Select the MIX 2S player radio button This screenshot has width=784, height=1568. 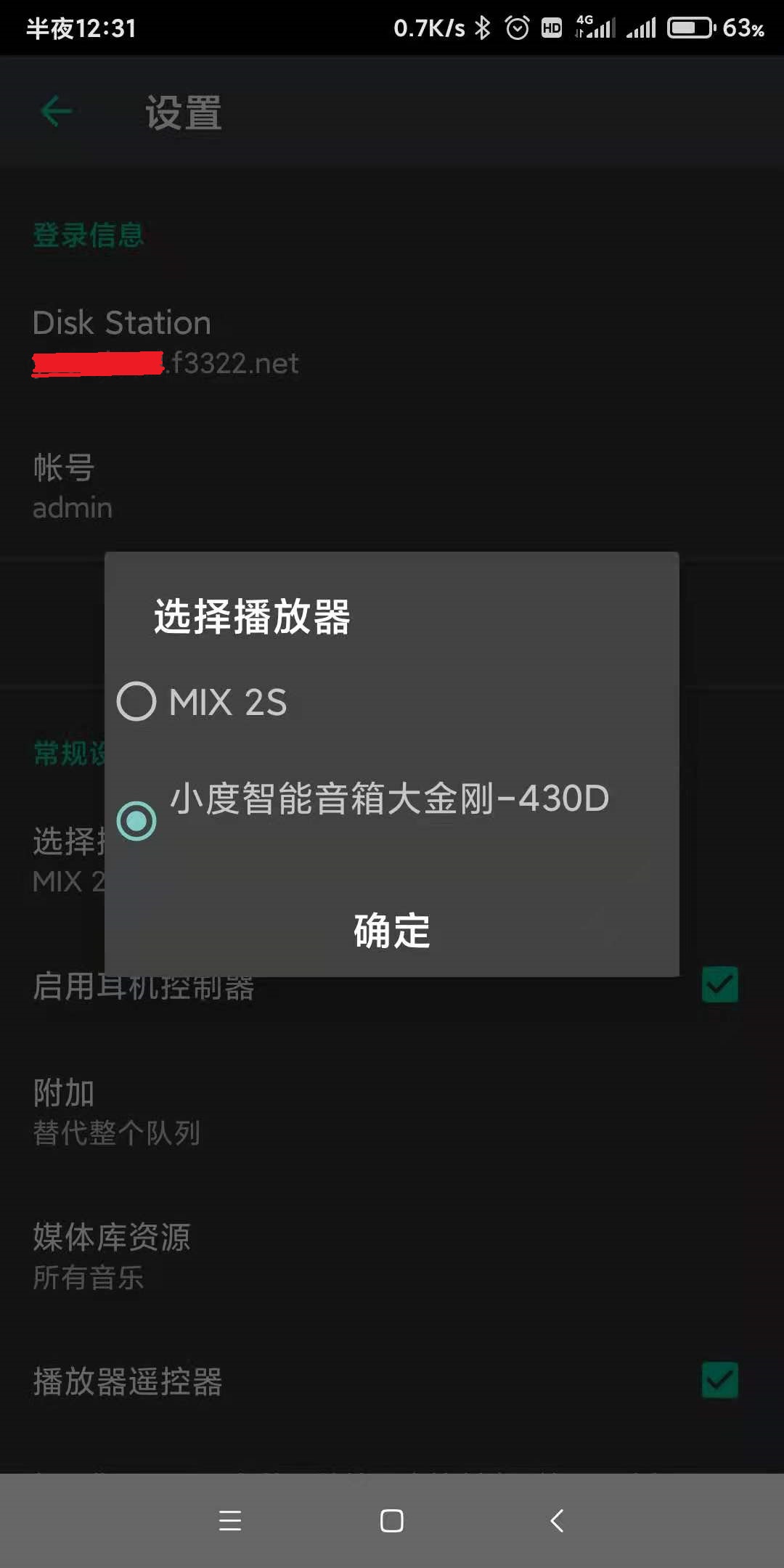click(x=135, y=701)
